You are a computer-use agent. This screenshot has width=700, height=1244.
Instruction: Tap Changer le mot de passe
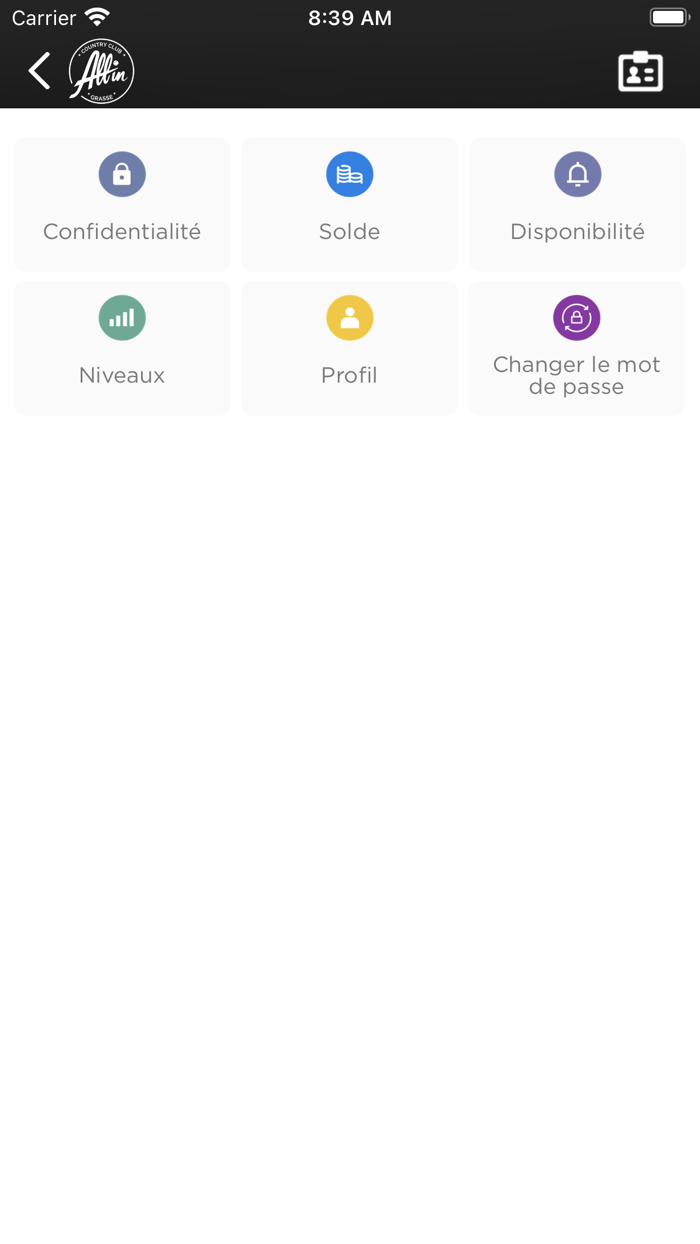coord(577,348)
